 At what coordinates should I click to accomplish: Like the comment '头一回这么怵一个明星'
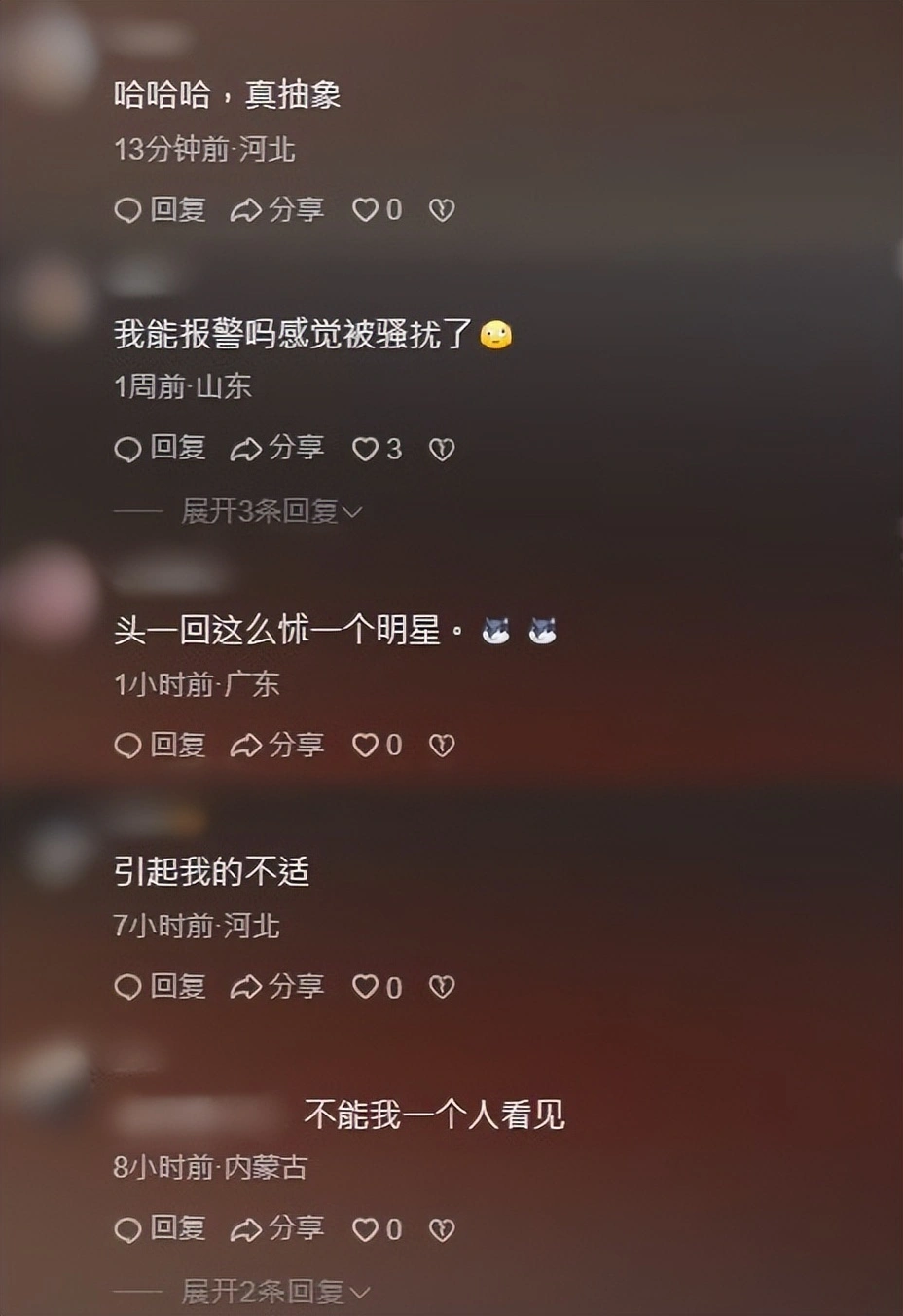(x=366, y=746)
